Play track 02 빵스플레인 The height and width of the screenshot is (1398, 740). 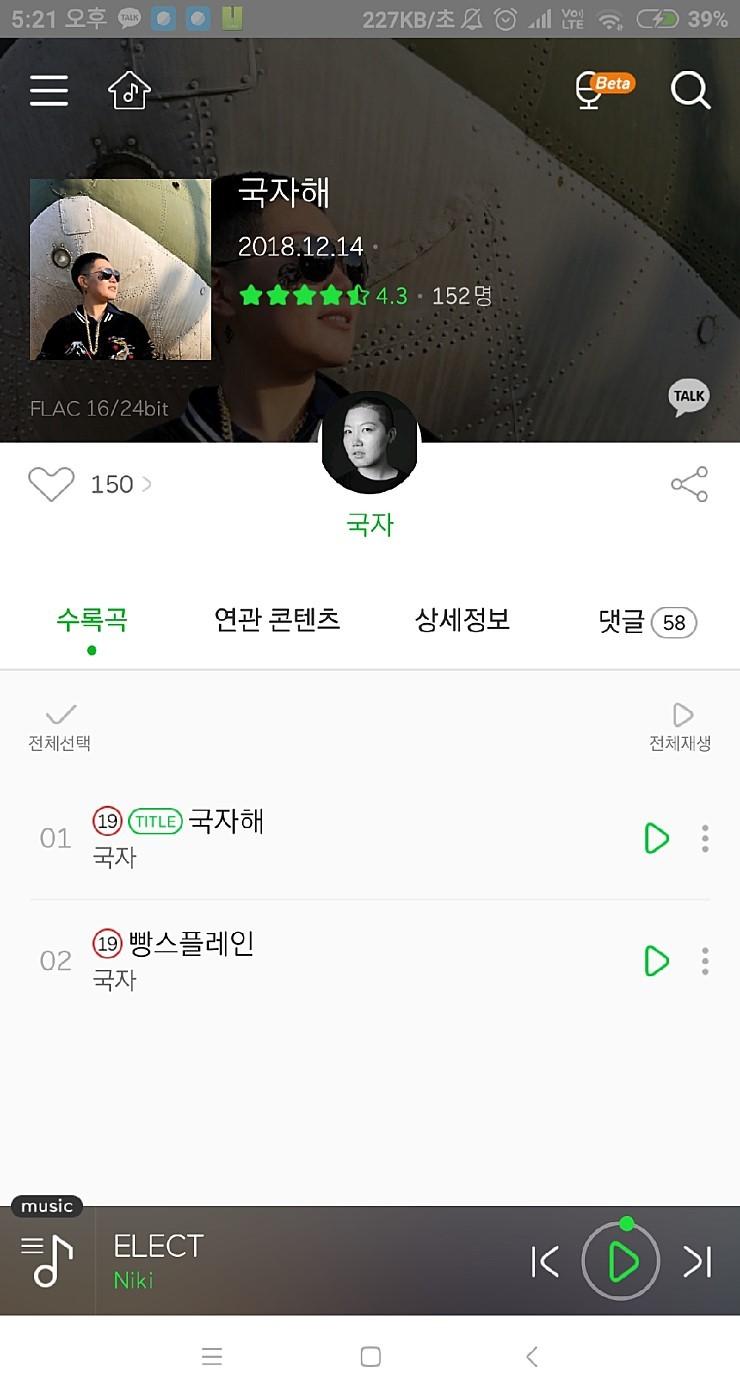(x=656, y=961)
